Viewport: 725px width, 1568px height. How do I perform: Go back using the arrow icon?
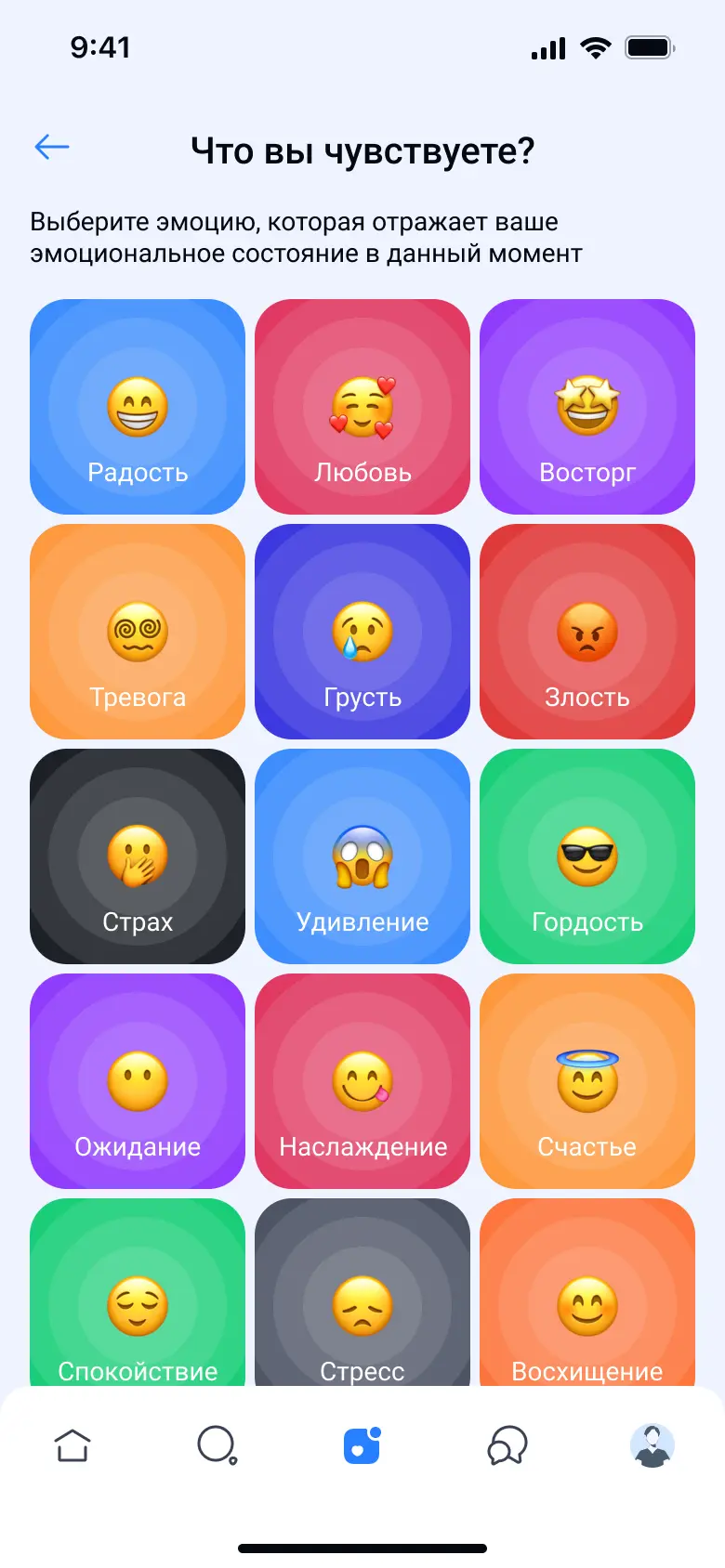click(x=52, y=147)
